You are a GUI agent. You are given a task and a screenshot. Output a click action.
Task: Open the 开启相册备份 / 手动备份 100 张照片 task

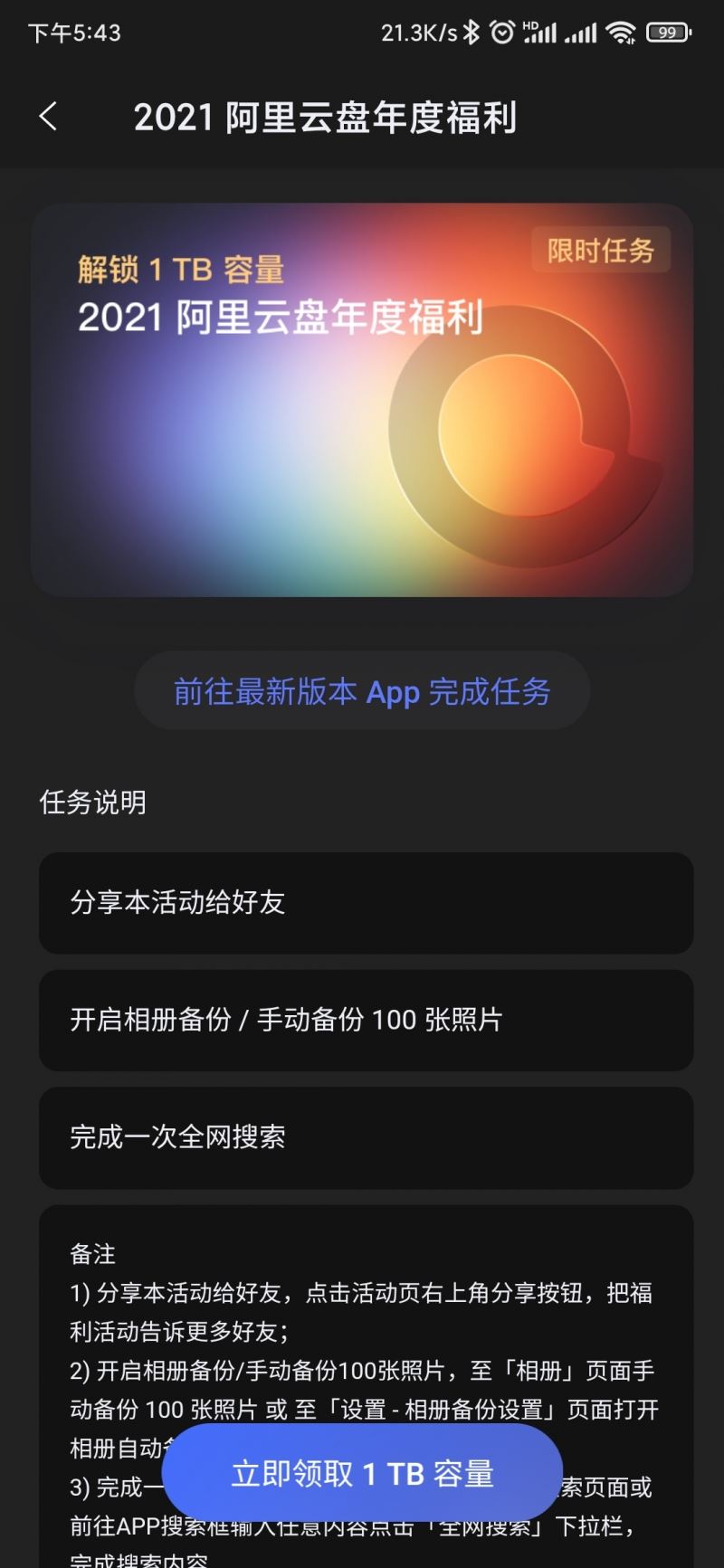click(x=366, y=1020)
